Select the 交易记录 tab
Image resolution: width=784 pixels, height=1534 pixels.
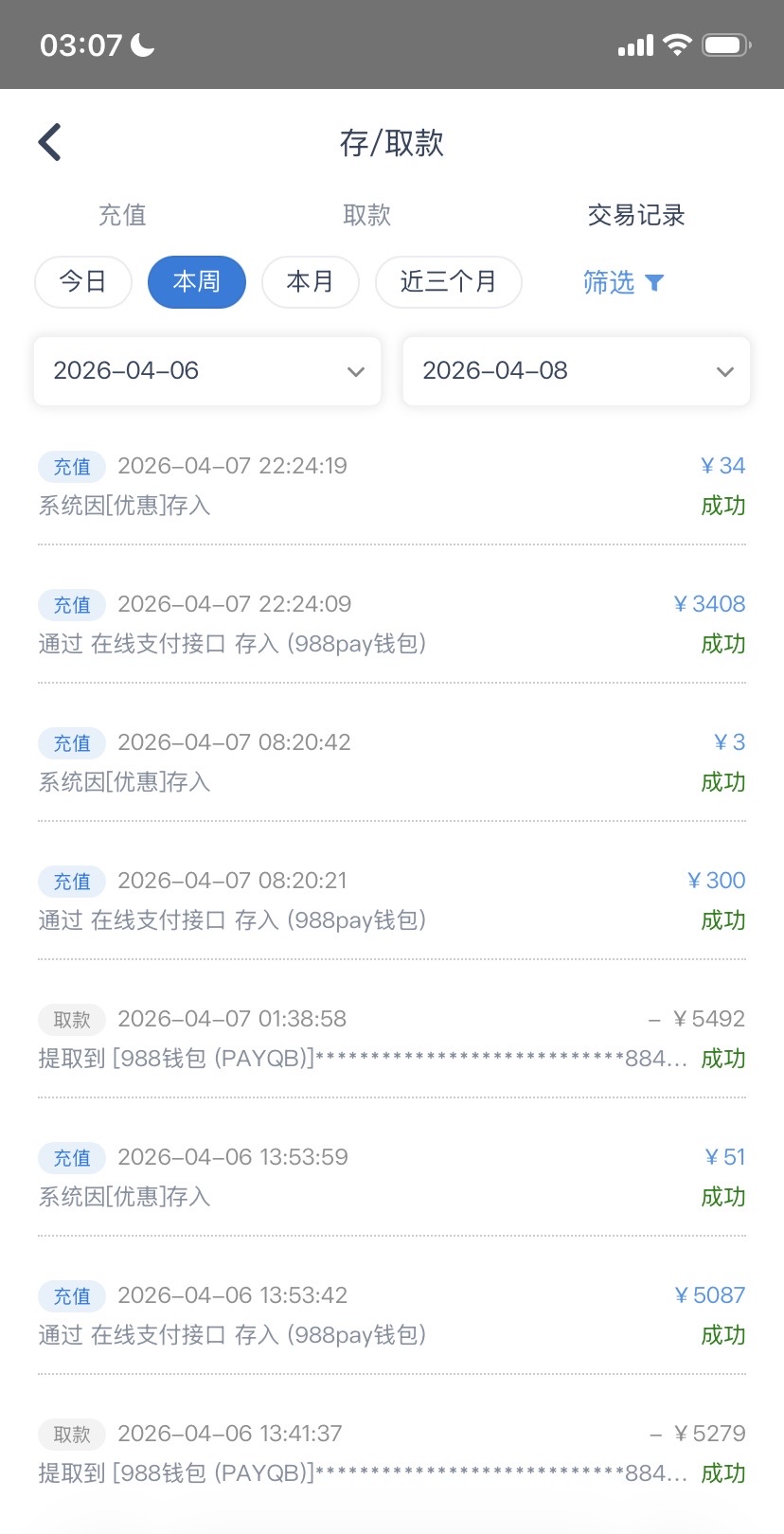(635, 215)
